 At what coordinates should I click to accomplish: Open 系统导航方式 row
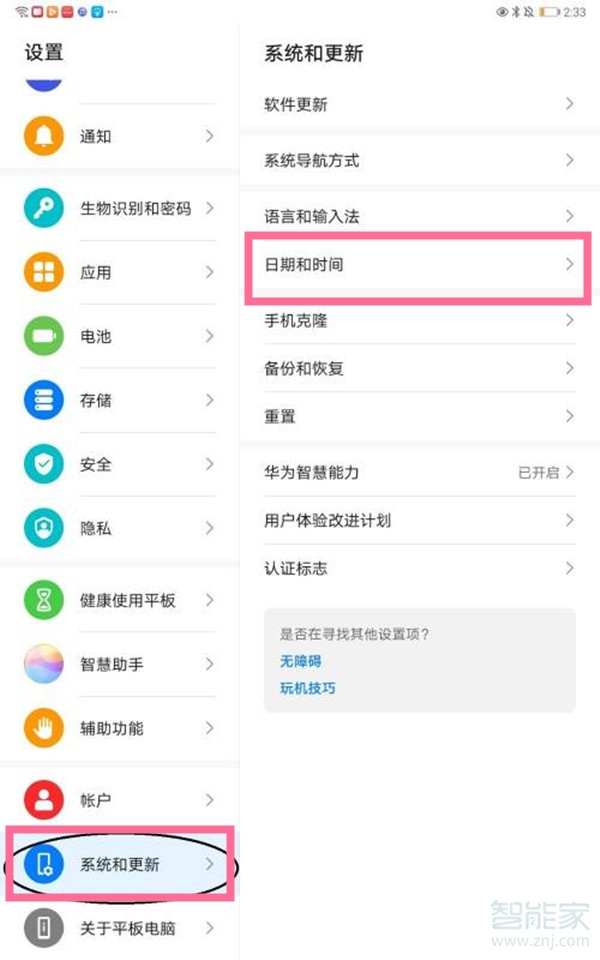coord(419,160)
